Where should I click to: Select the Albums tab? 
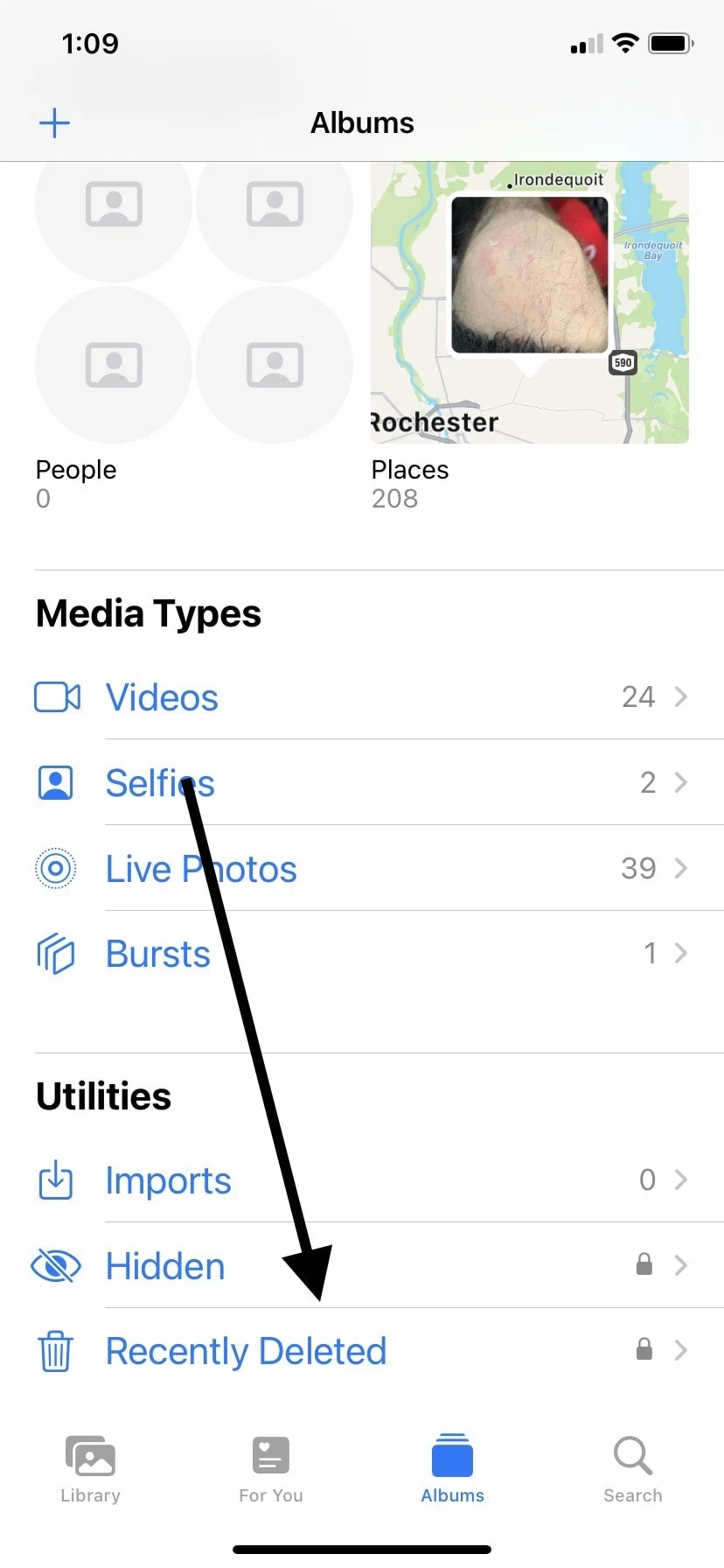coord(452,1470)
